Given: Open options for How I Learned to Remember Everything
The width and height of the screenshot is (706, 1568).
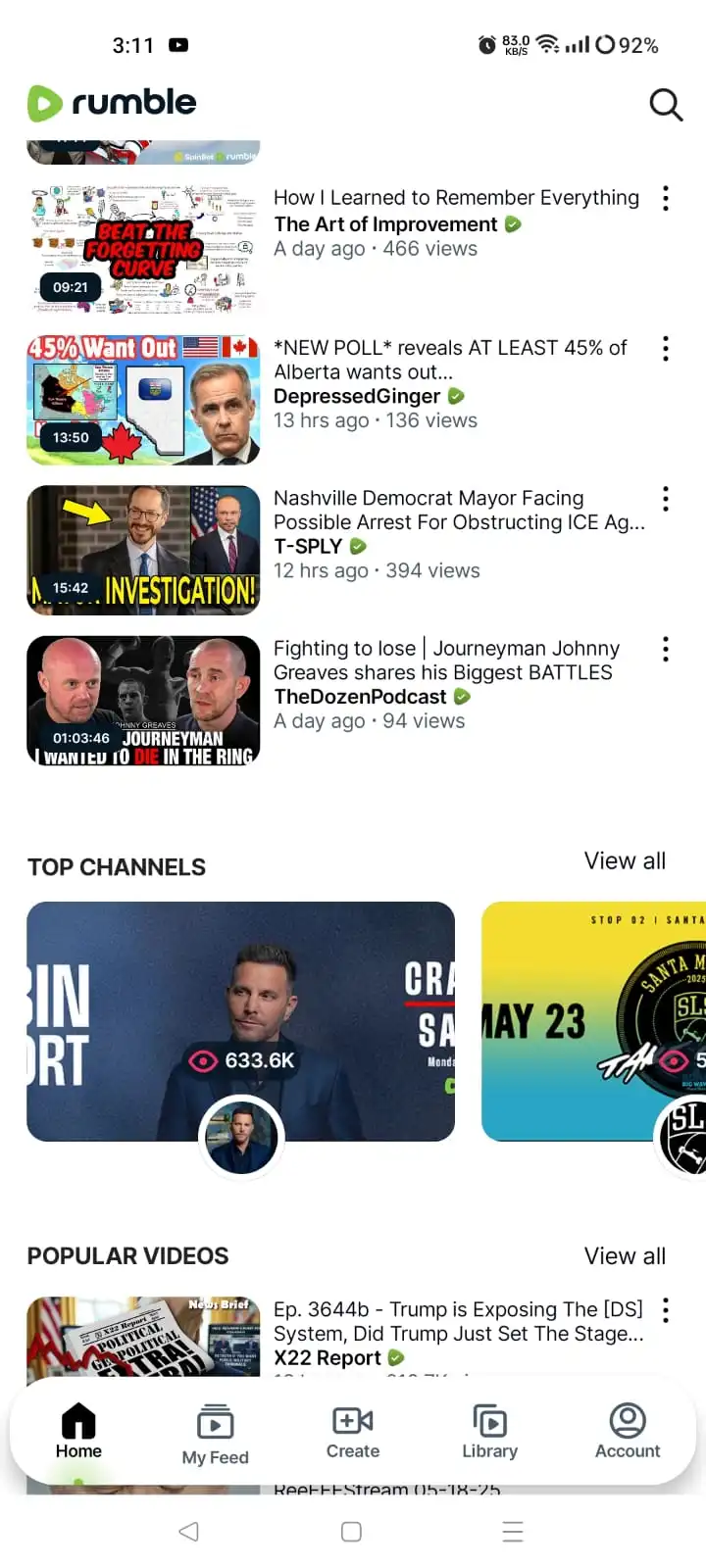Looking at the screenshot, I should (666, 198).
